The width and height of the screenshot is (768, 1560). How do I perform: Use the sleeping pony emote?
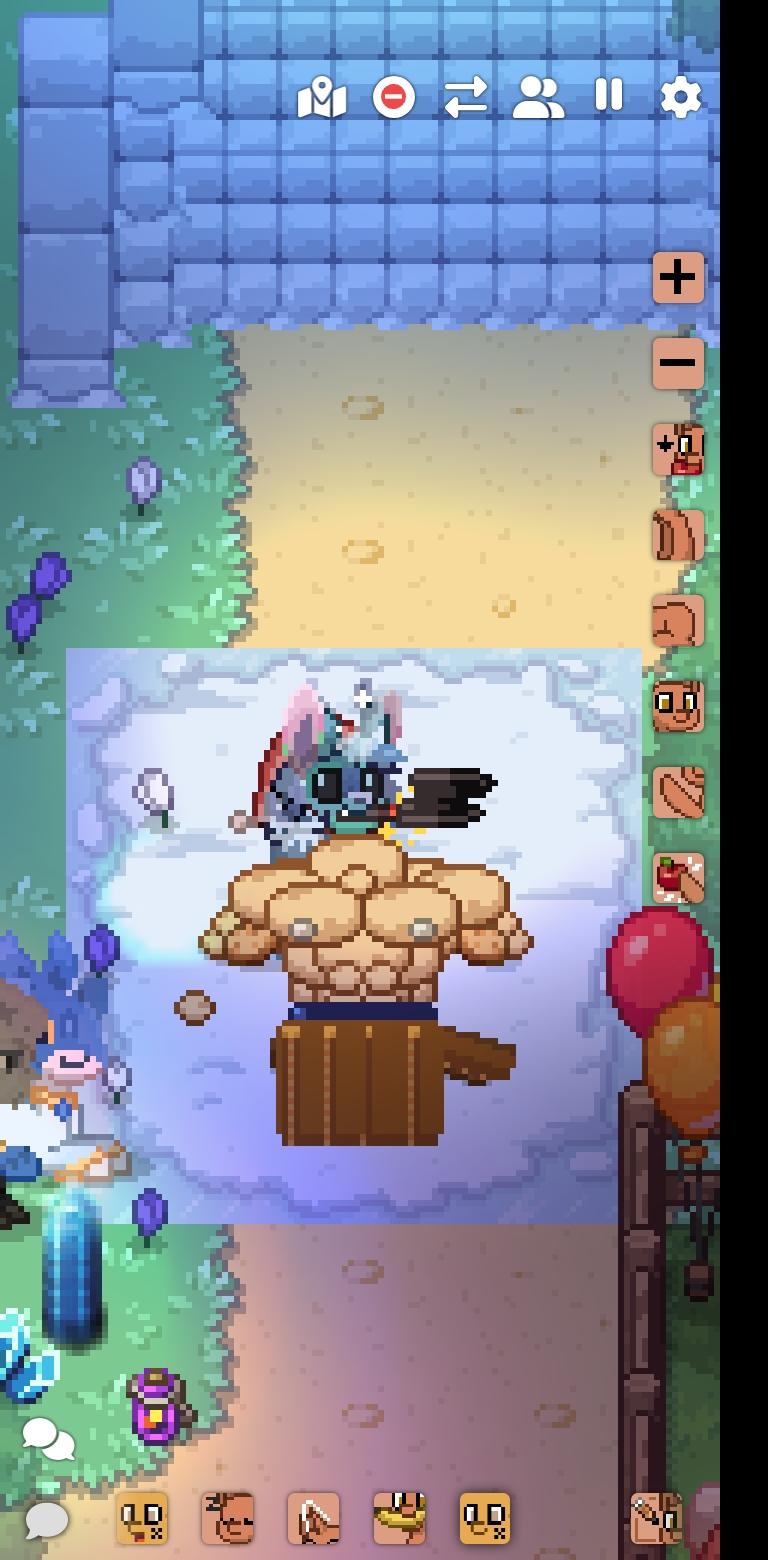pyautogui.click(x=228, y=1518)
